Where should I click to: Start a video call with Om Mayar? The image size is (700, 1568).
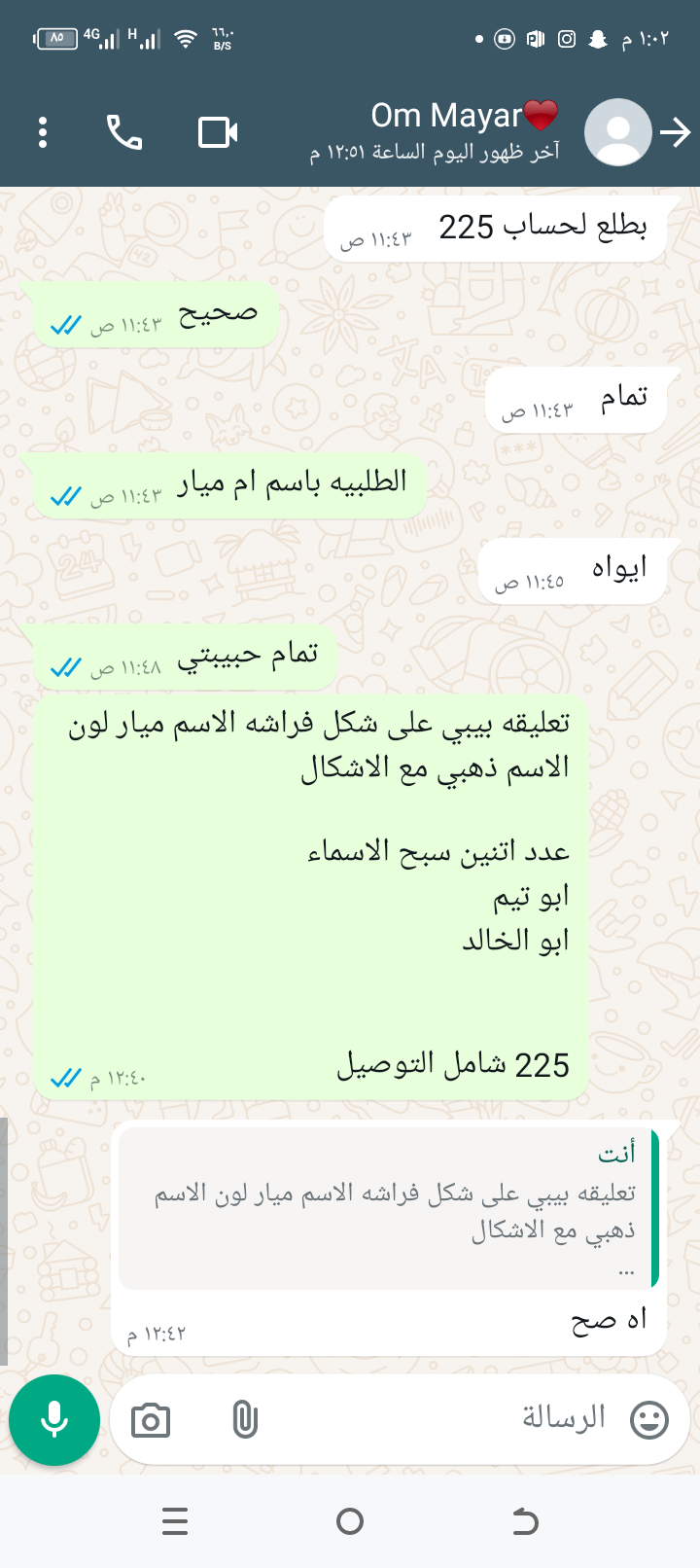coord(218,132)
